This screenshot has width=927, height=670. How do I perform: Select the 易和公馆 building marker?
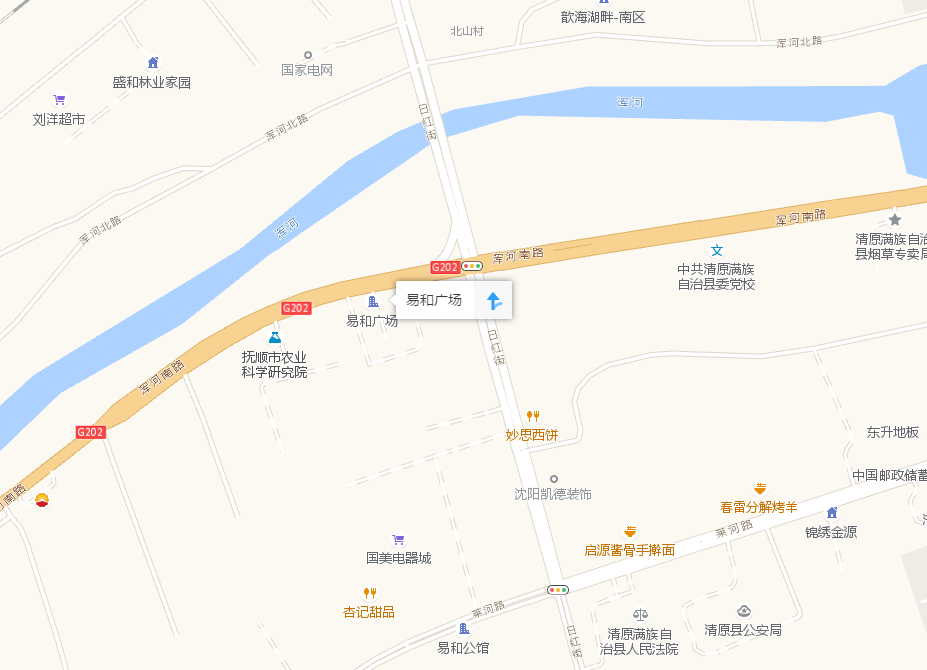(x=463, y=629)
